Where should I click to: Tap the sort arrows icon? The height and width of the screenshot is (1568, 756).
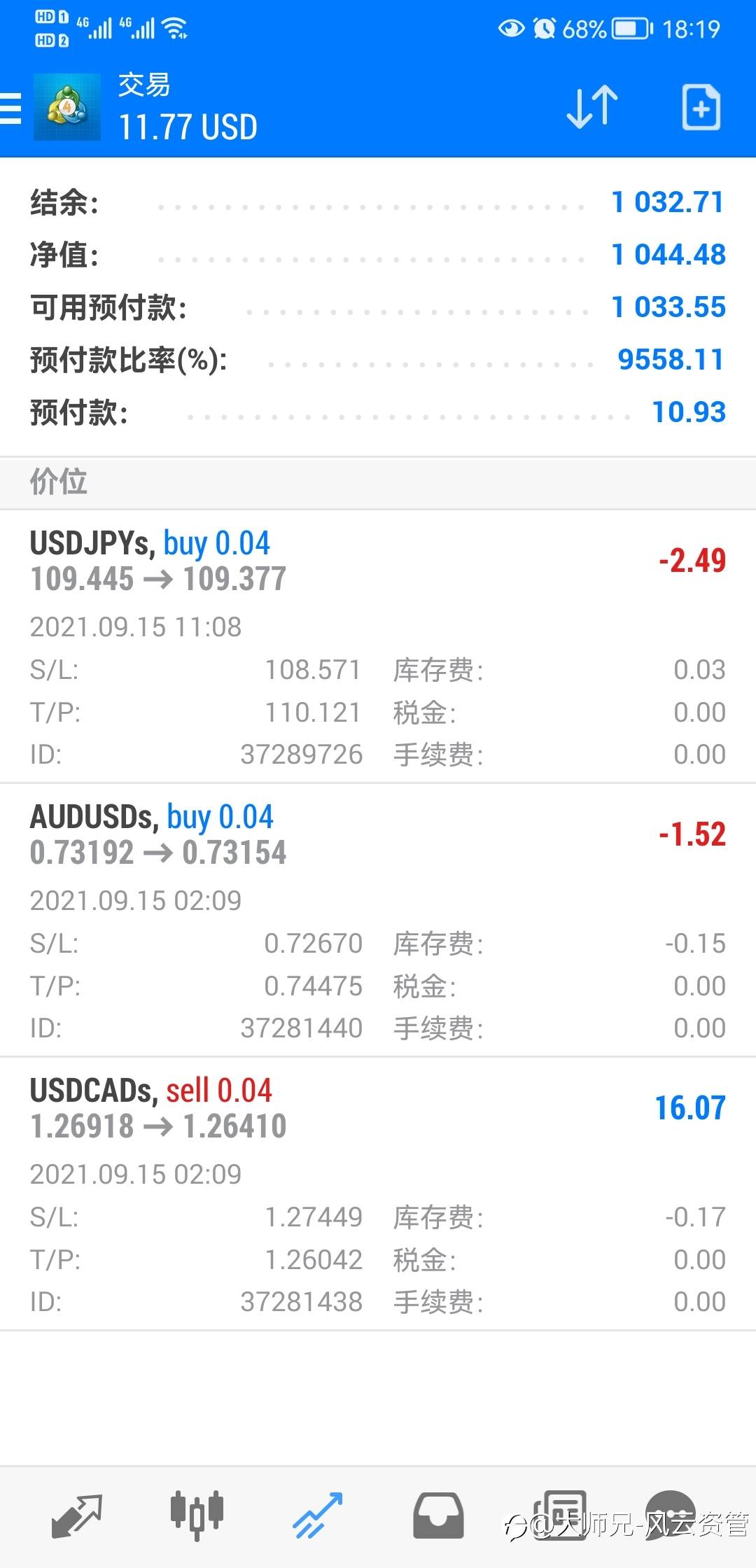(591, 107)
